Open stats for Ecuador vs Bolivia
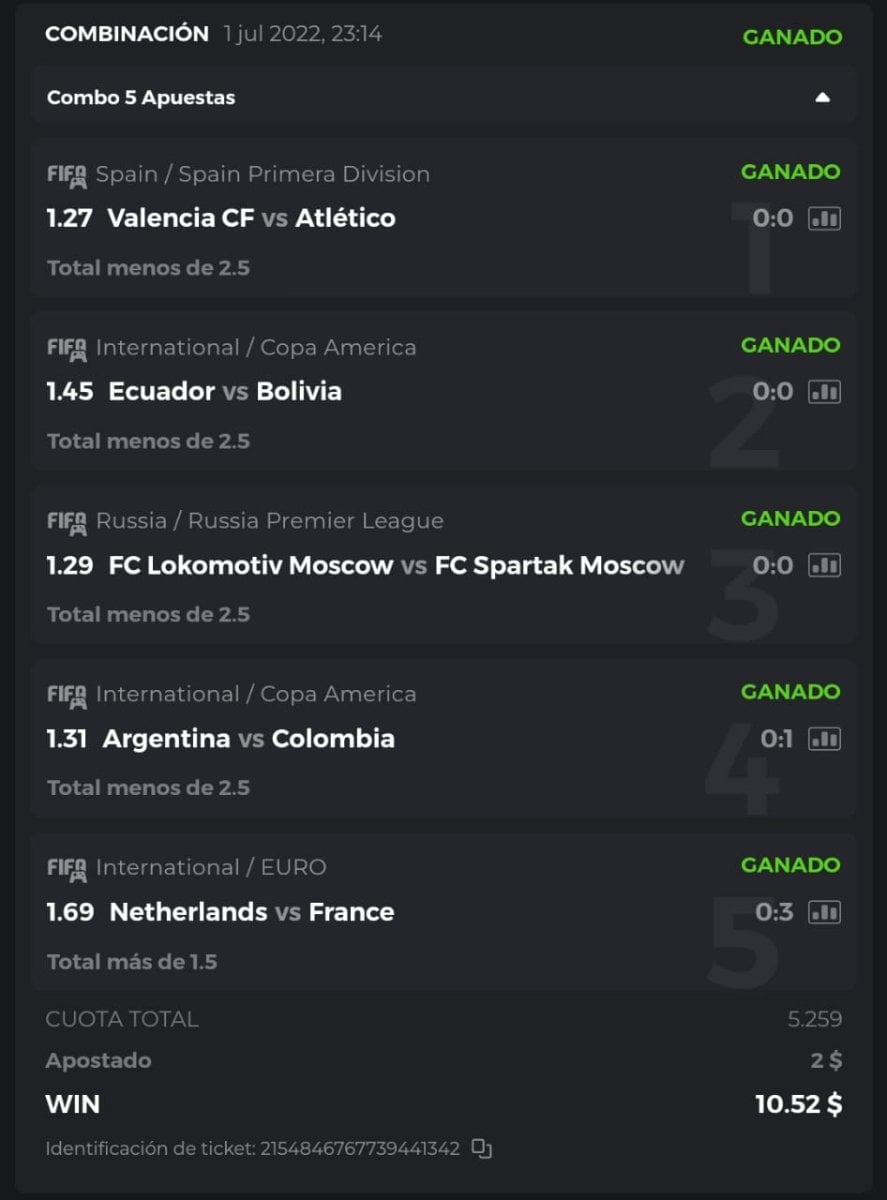 coord(824,391)
